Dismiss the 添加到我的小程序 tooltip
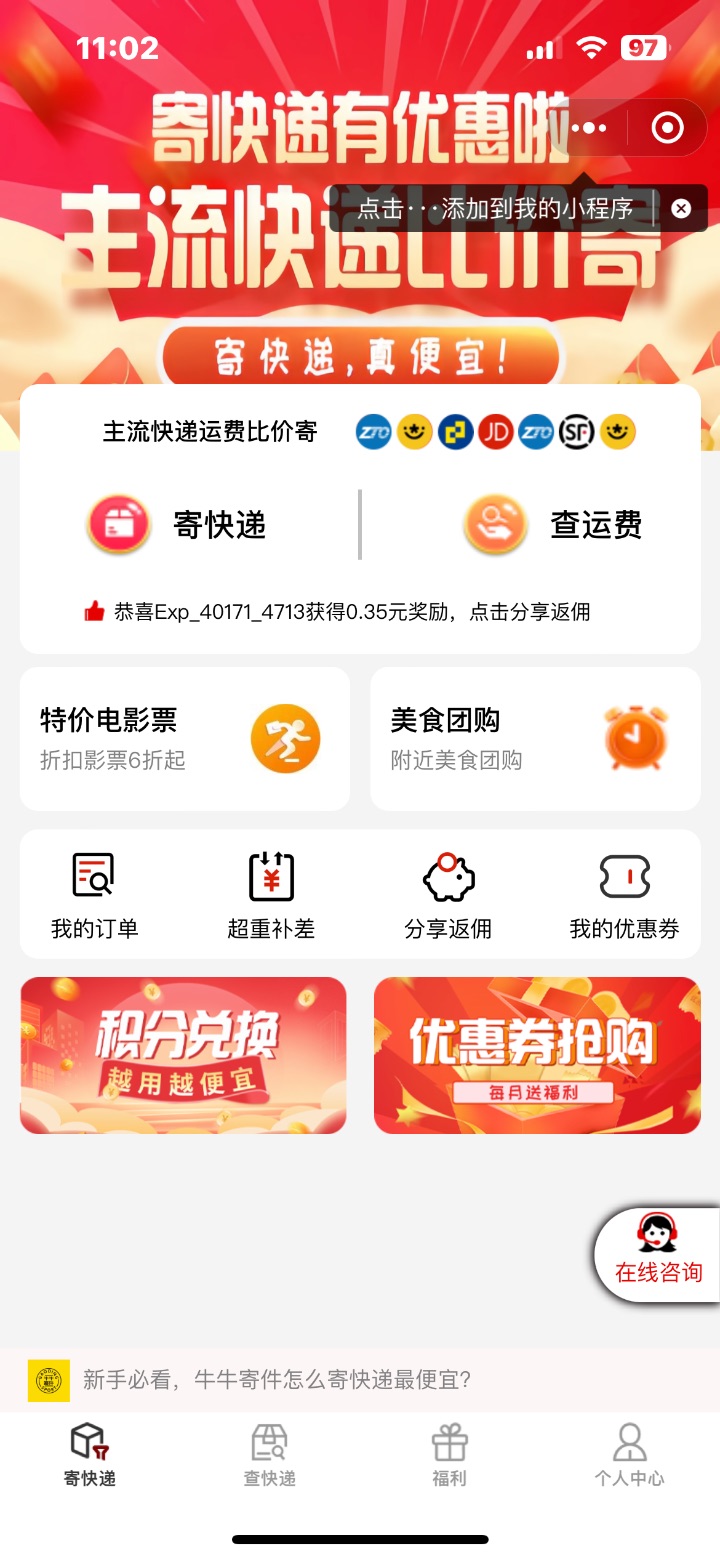The height and width of the screenshot is (1559, 720). tap(681, 208)
